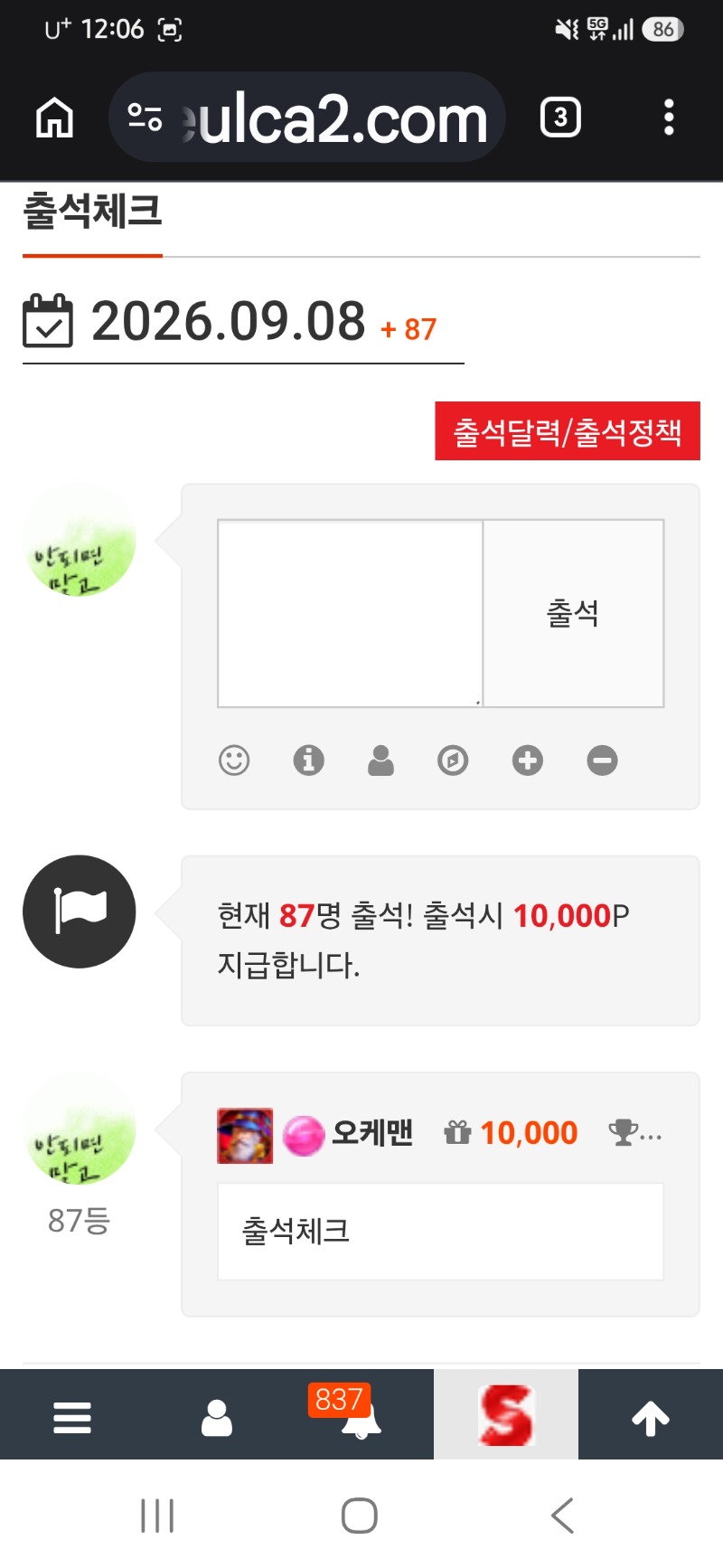Submit attendance with the 출석 button
The image size is (723, 1568).
click(573, 613)
